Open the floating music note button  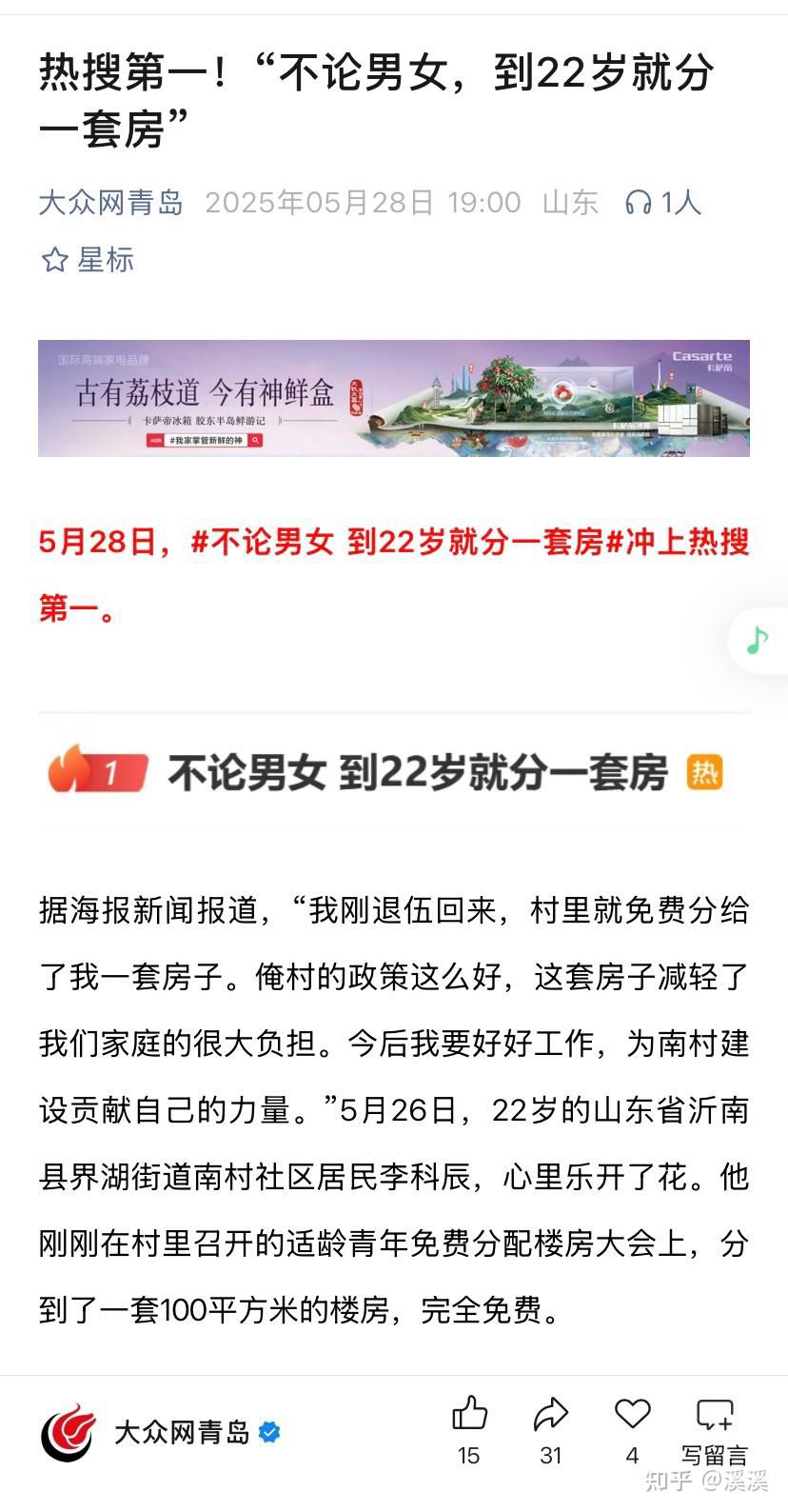758,640
